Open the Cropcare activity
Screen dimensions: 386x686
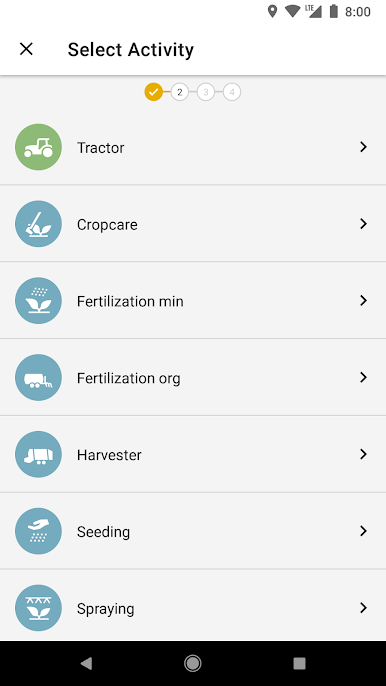[x=193, y=224]
